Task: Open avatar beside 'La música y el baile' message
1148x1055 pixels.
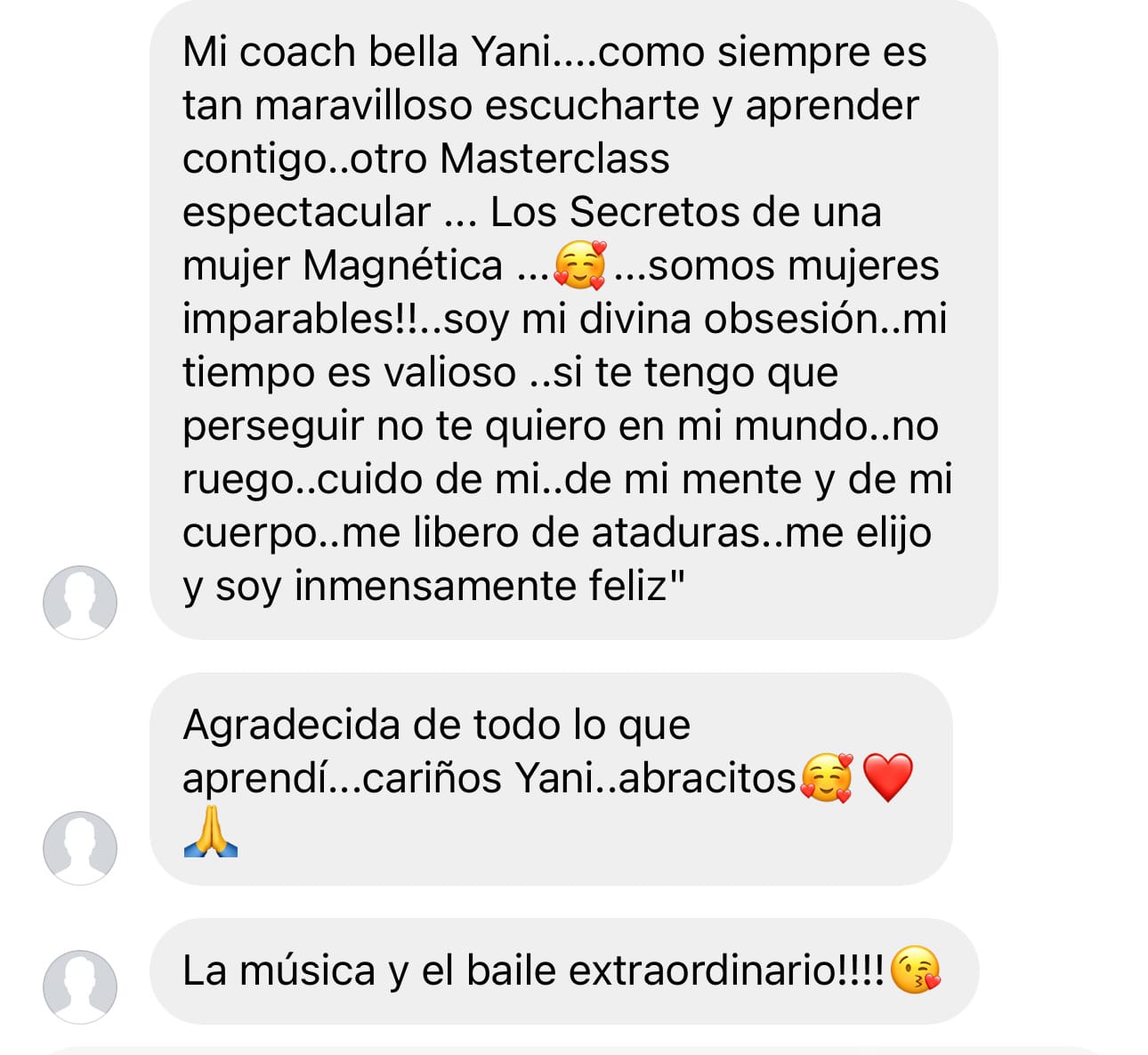Action: point(80,986)
